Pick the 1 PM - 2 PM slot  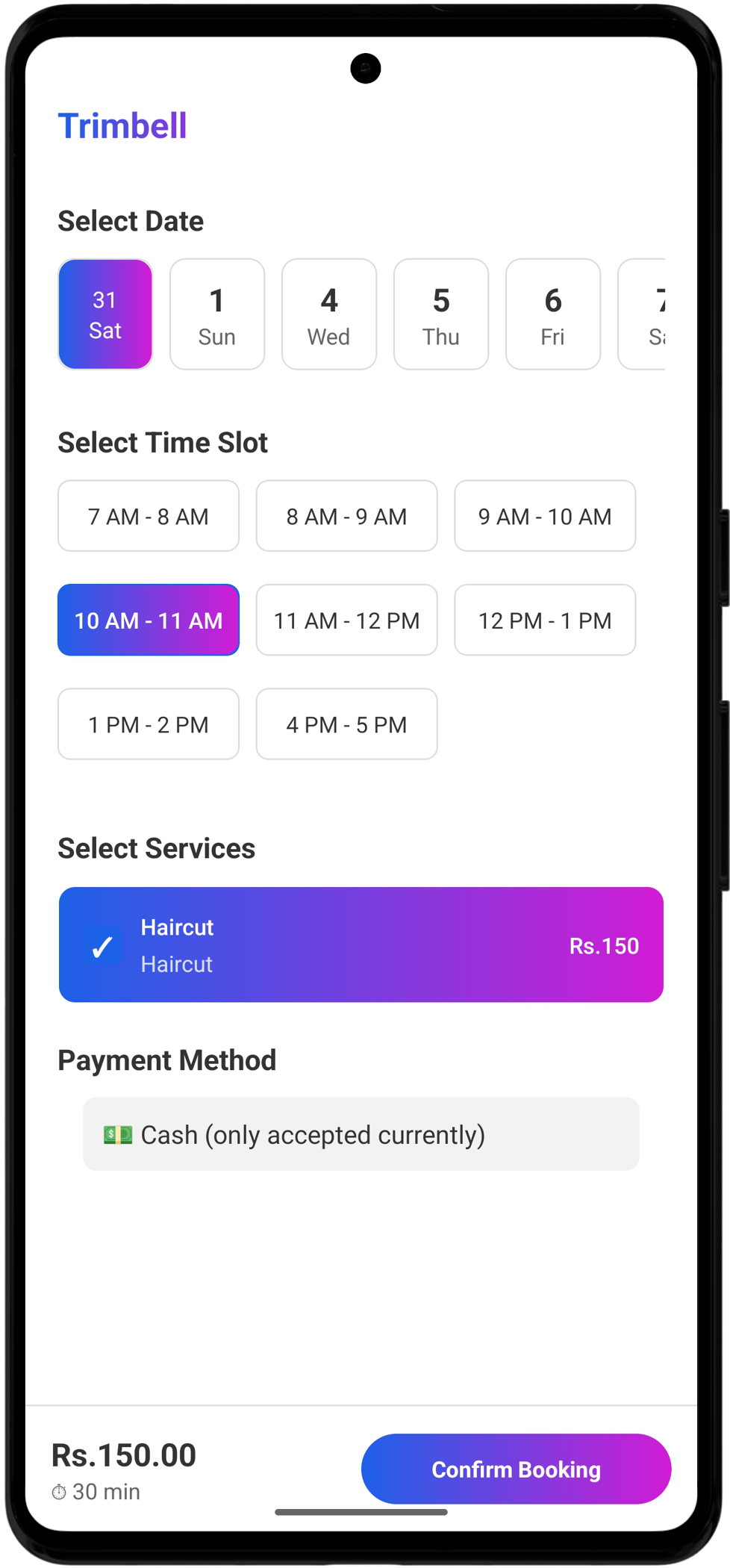148,724
